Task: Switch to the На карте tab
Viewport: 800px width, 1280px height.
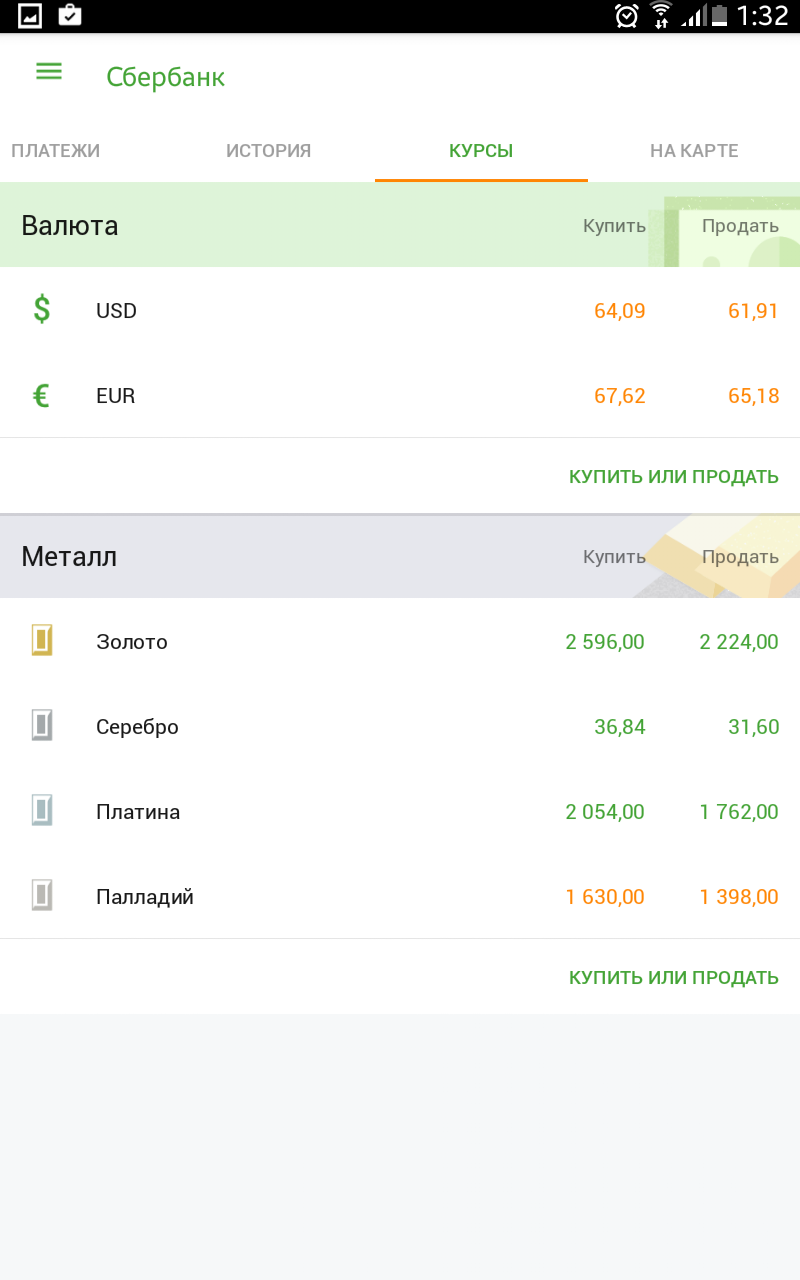Action: click(694, 151)
